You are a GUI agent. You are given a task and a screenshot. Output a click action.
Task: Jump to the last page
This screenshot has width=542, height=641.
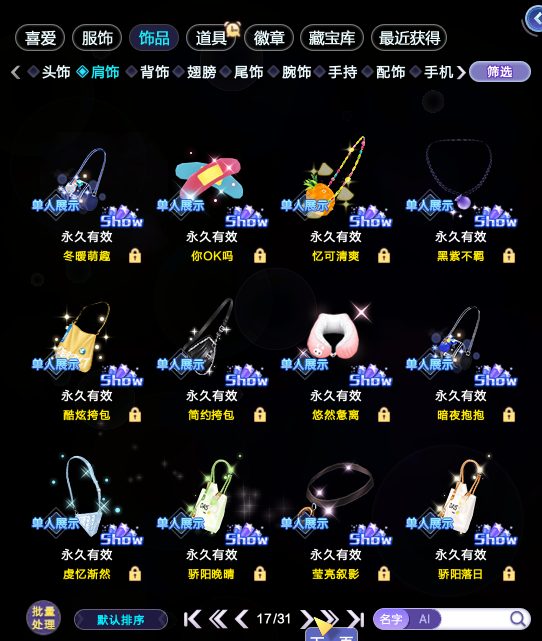356,619
